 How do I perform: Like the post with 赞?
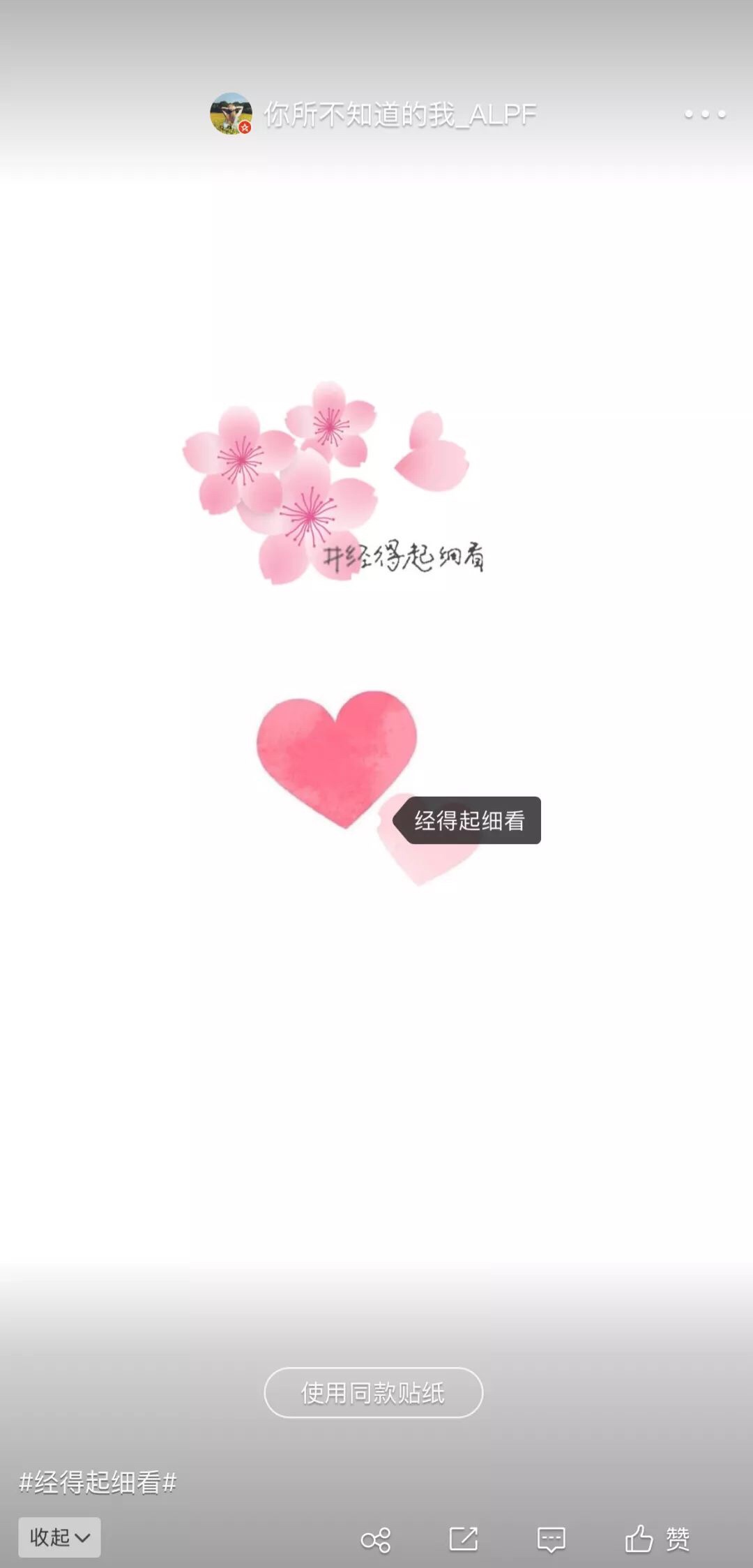click(x=657, y=1539)
